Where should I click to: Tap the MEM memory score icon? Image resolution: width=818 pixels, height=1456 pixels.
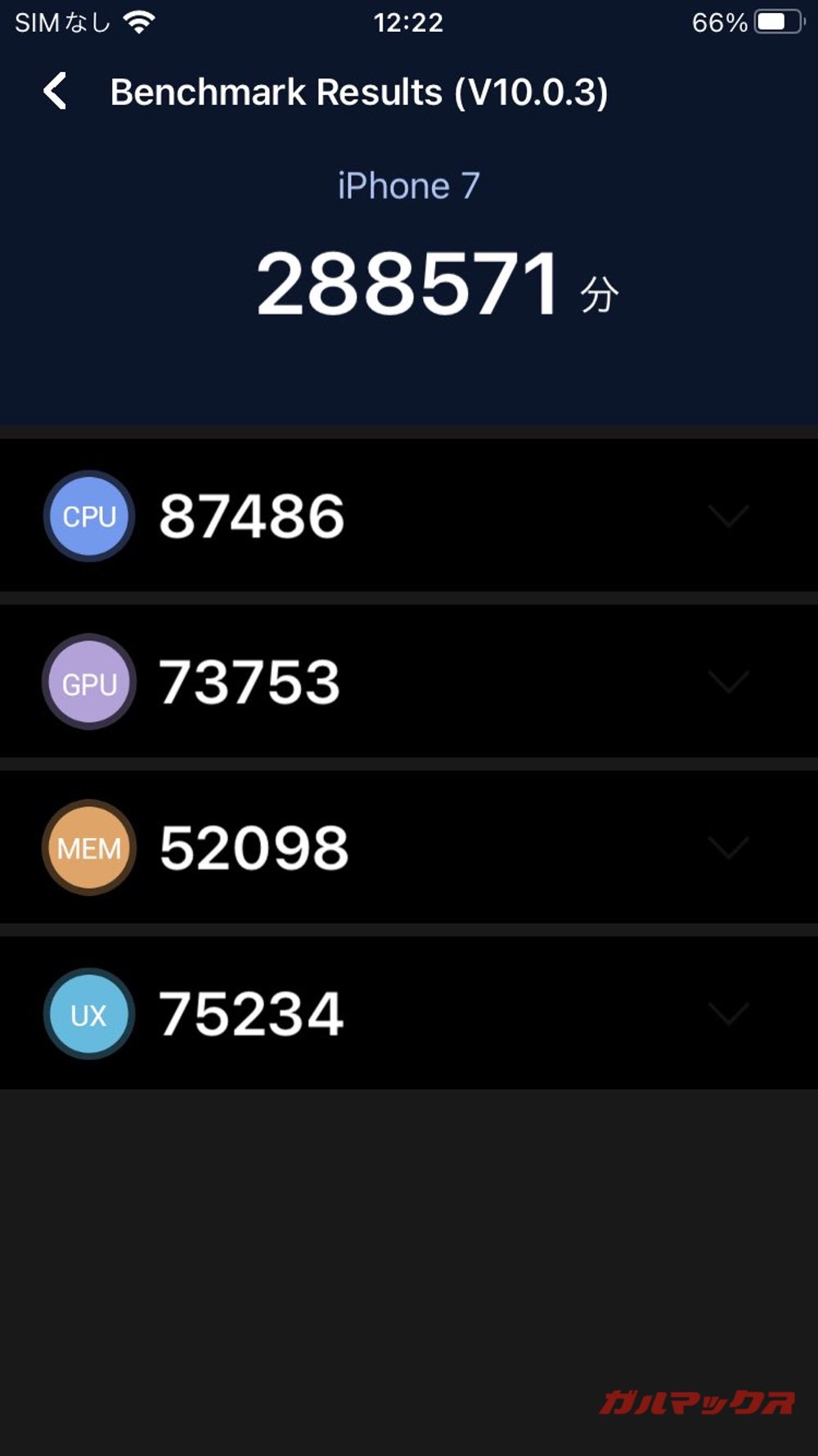coord(88,847)
